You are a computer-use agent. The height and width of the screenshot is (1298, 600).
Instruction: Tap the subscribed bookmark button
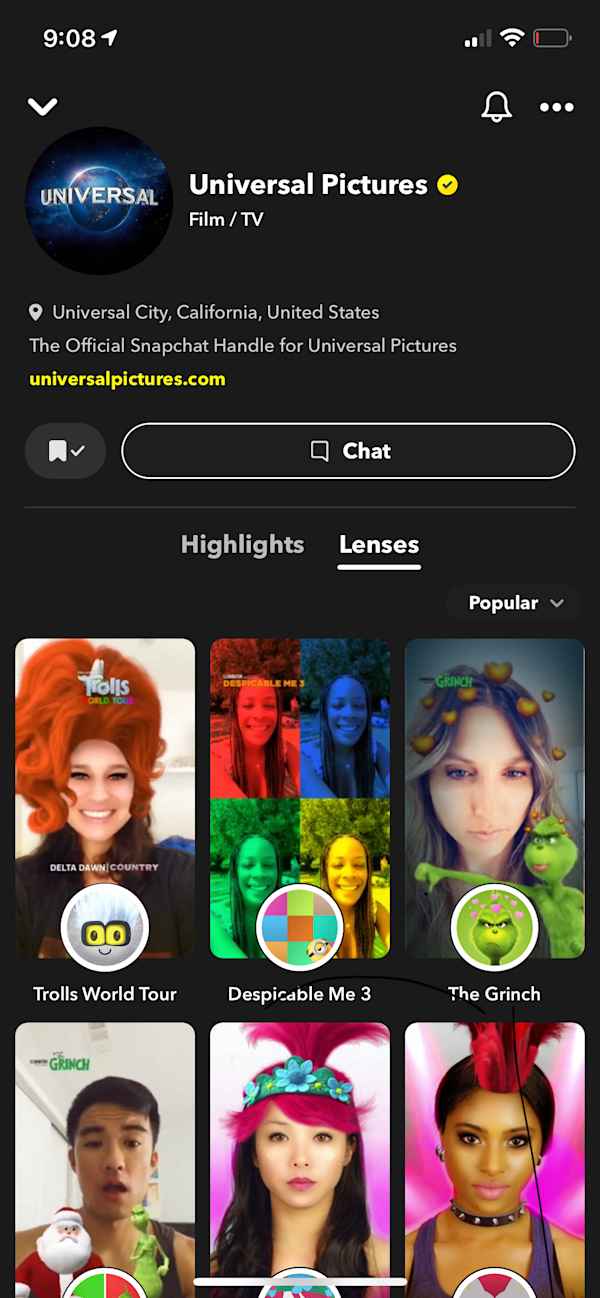(x=66, y=451)
